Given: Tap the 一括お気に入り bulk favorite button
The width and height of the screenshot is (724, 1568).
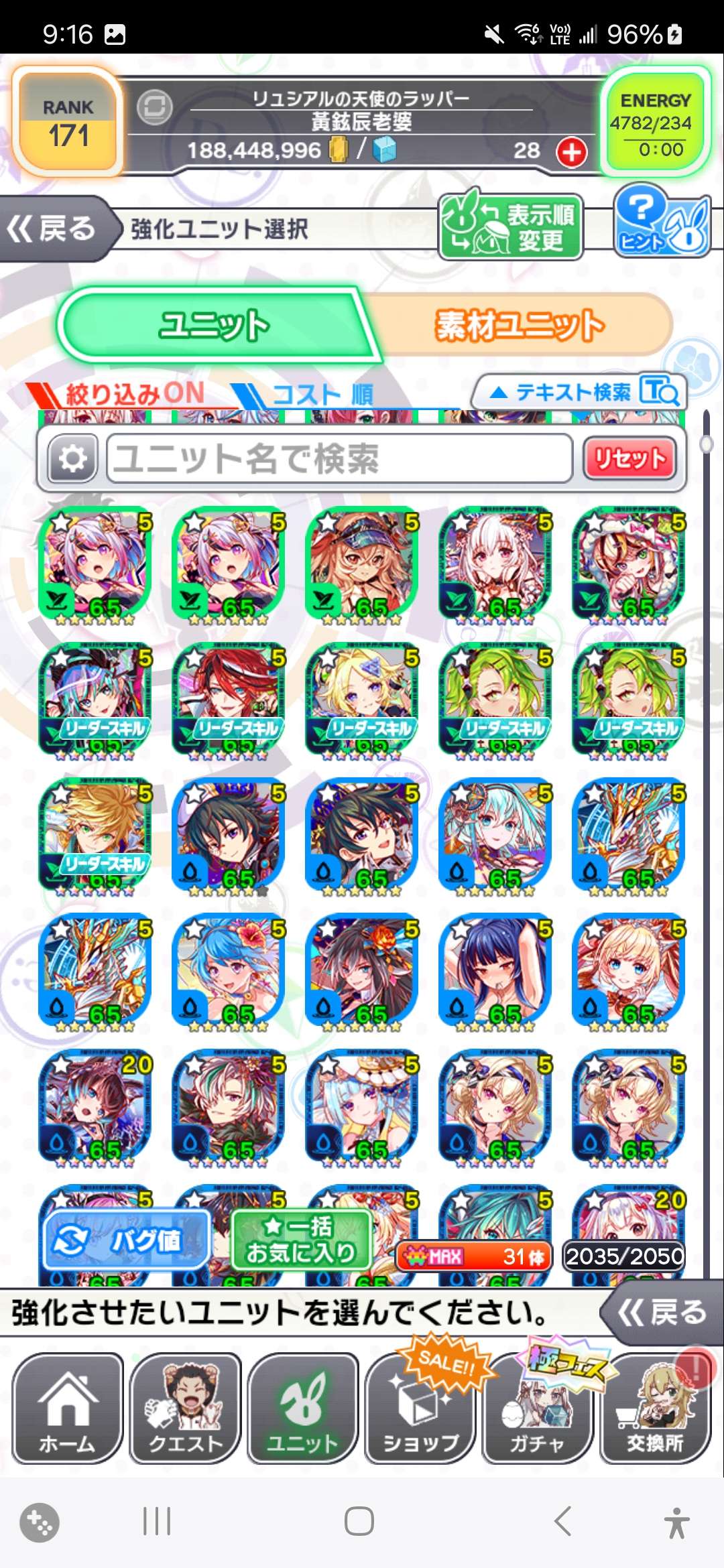Looking at the screenshot, I should 300,1240.
